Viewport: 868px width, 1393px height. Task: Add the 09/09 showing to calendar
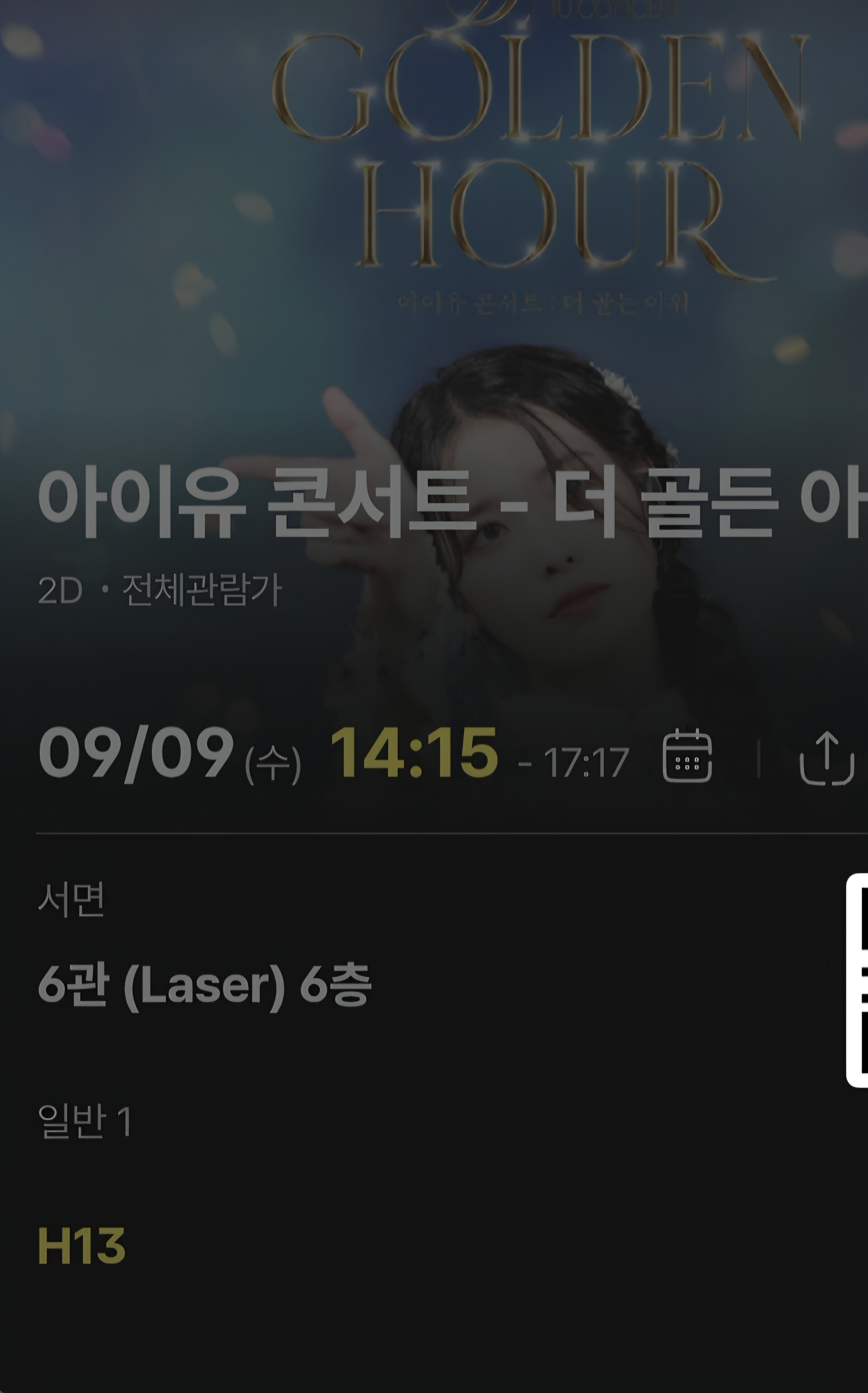click(687, 756)
